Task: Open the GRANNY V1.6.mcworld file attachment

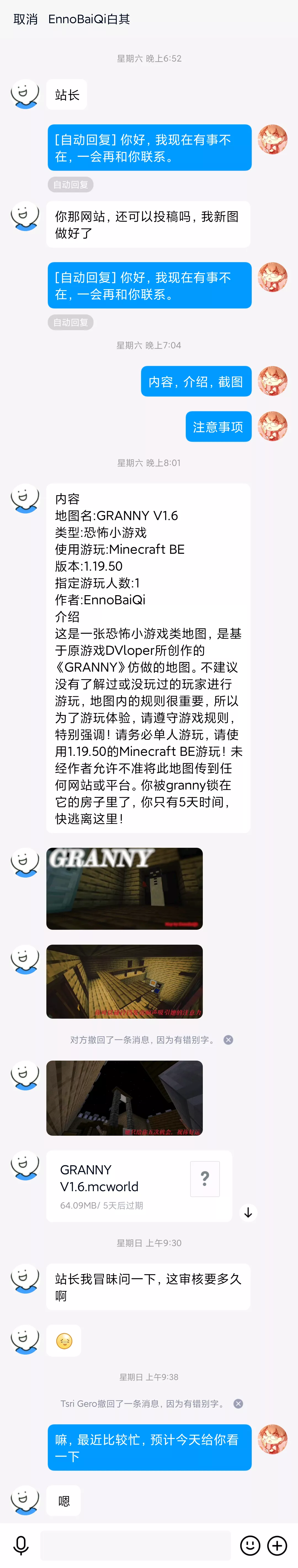Action: tap(139, 1185)
